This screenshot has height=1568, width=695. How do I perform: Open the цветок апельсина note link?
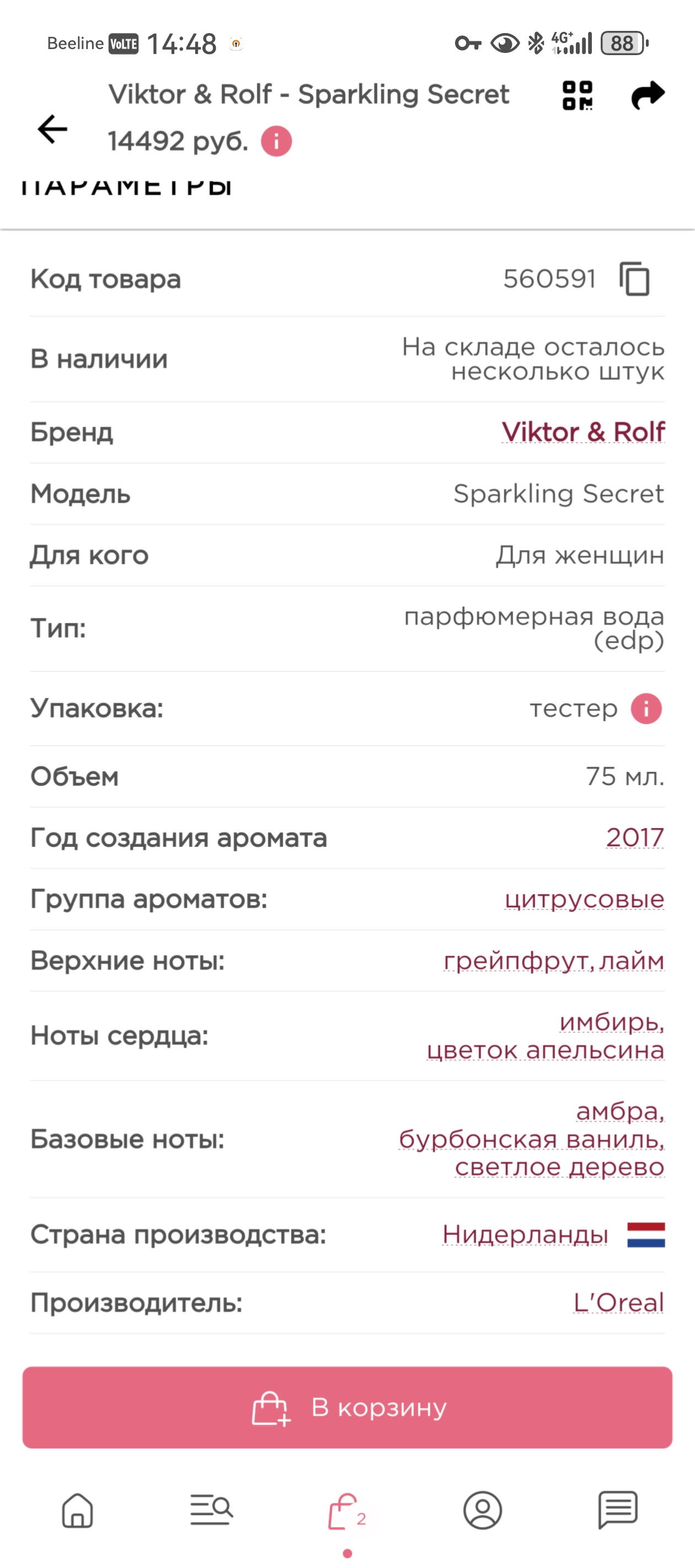[545, 1050]
